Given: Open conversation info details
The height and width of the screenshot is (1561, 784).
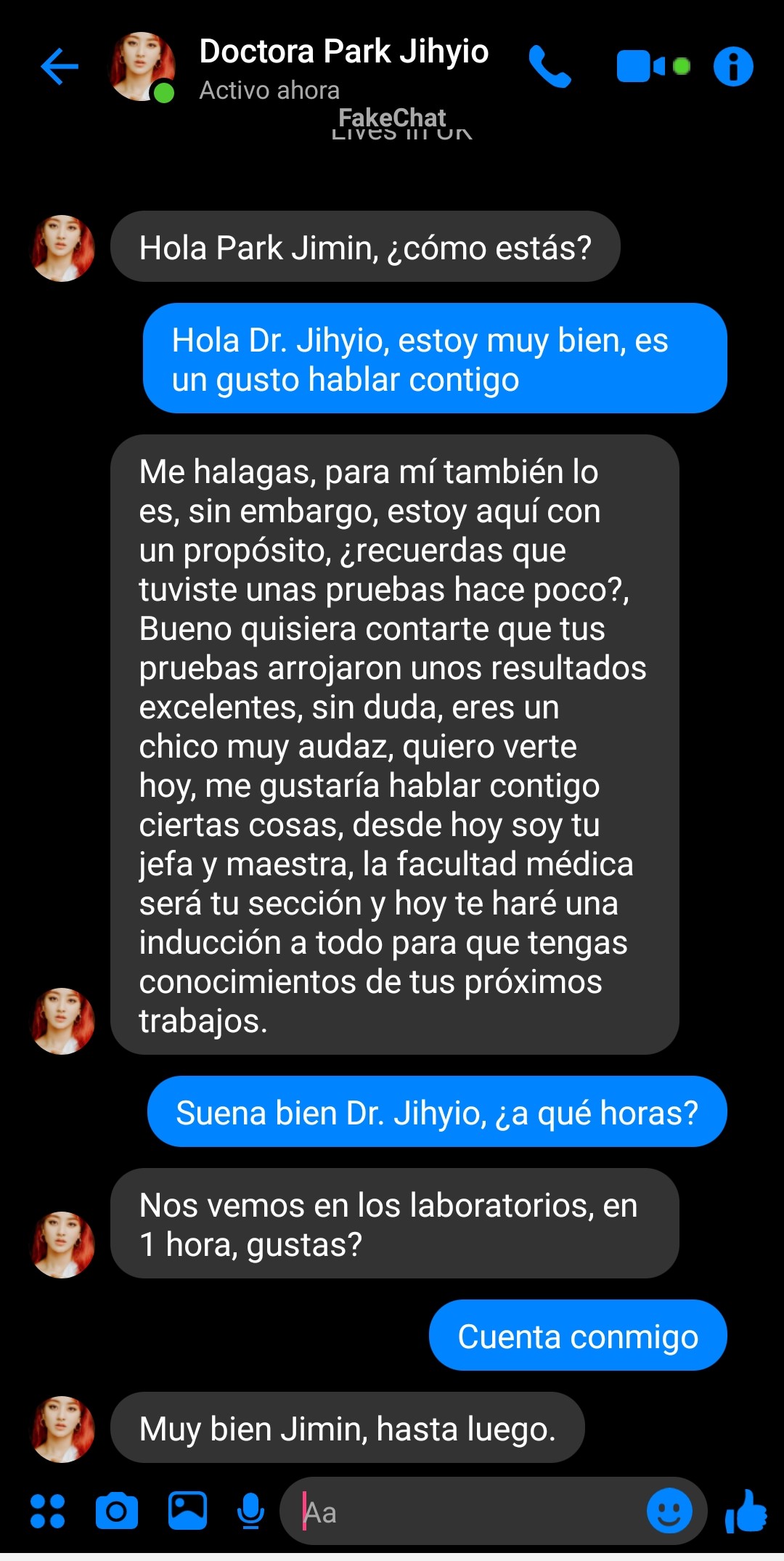Looking at the screenshot, I should tap(733, 67).
